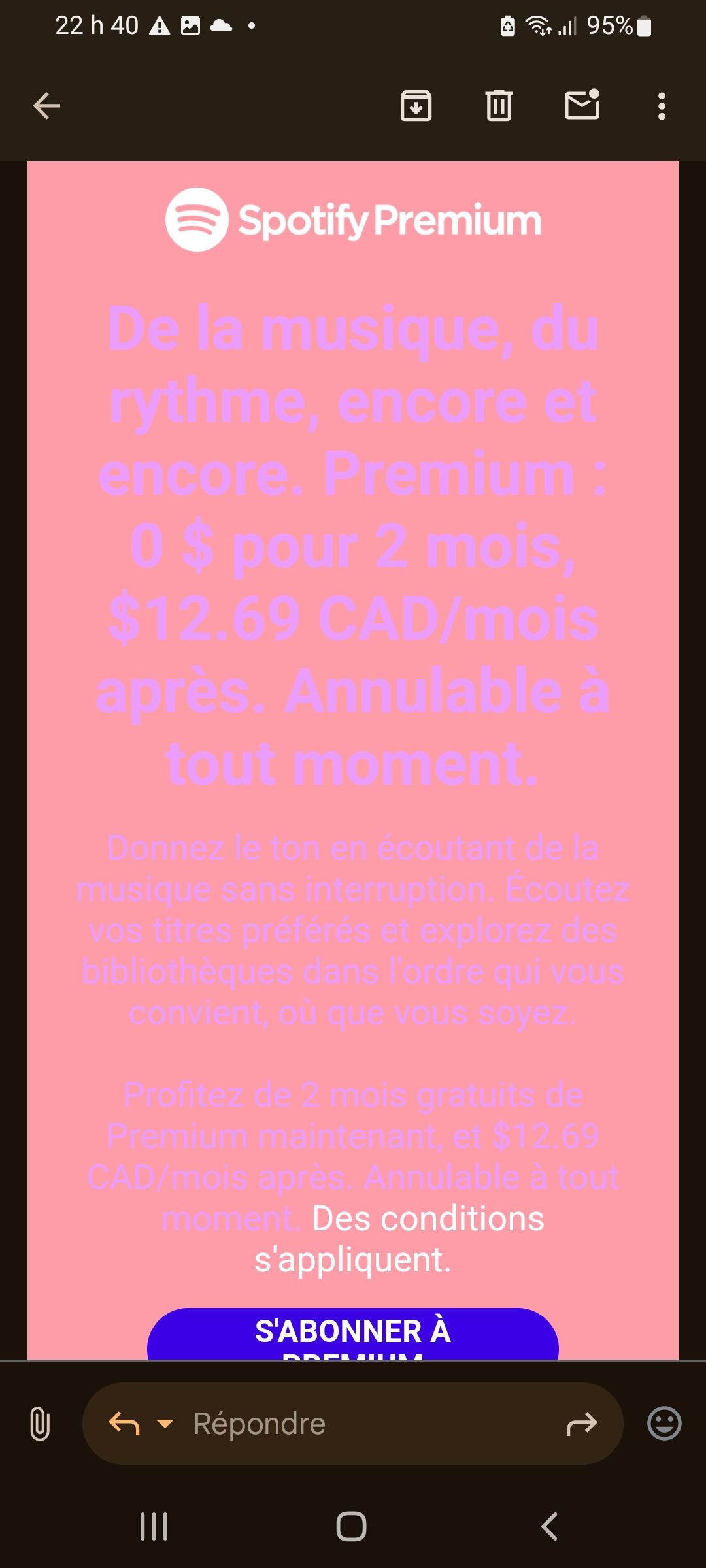Open the emoji reaction picker

coord(664,1424)
